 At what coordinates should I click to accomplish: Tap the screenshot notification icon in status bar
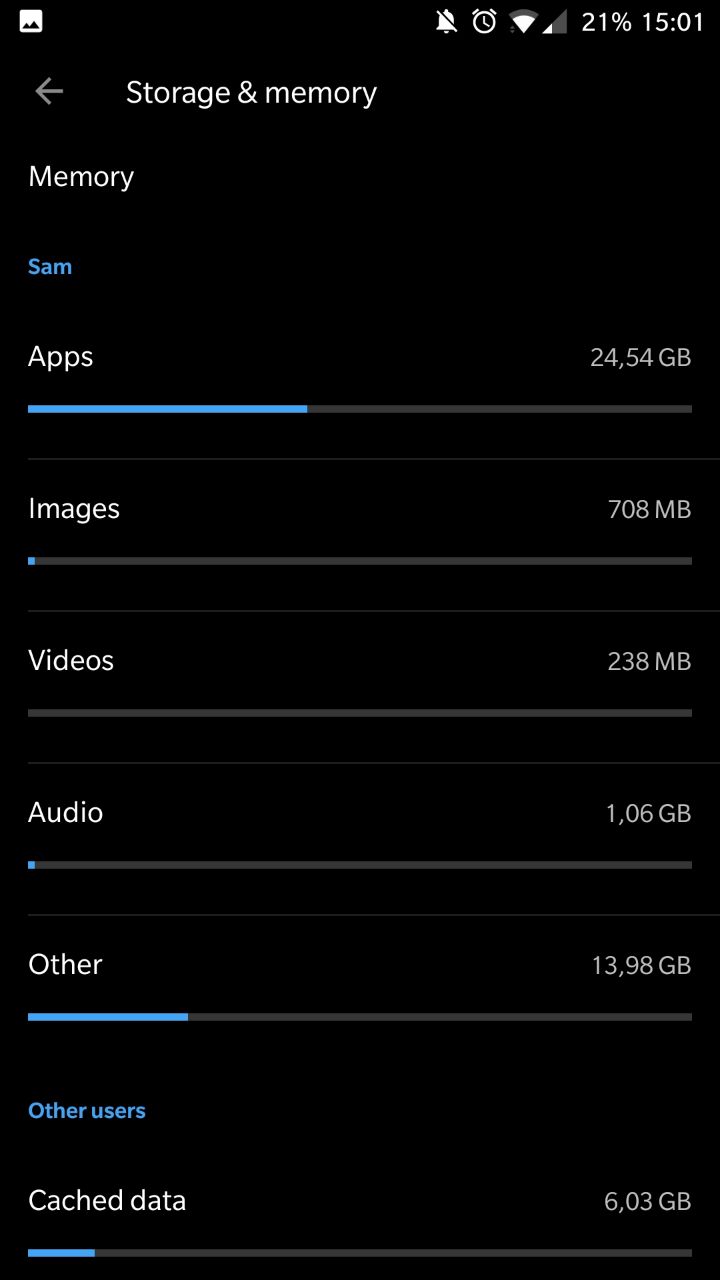(x=30, y=20)
